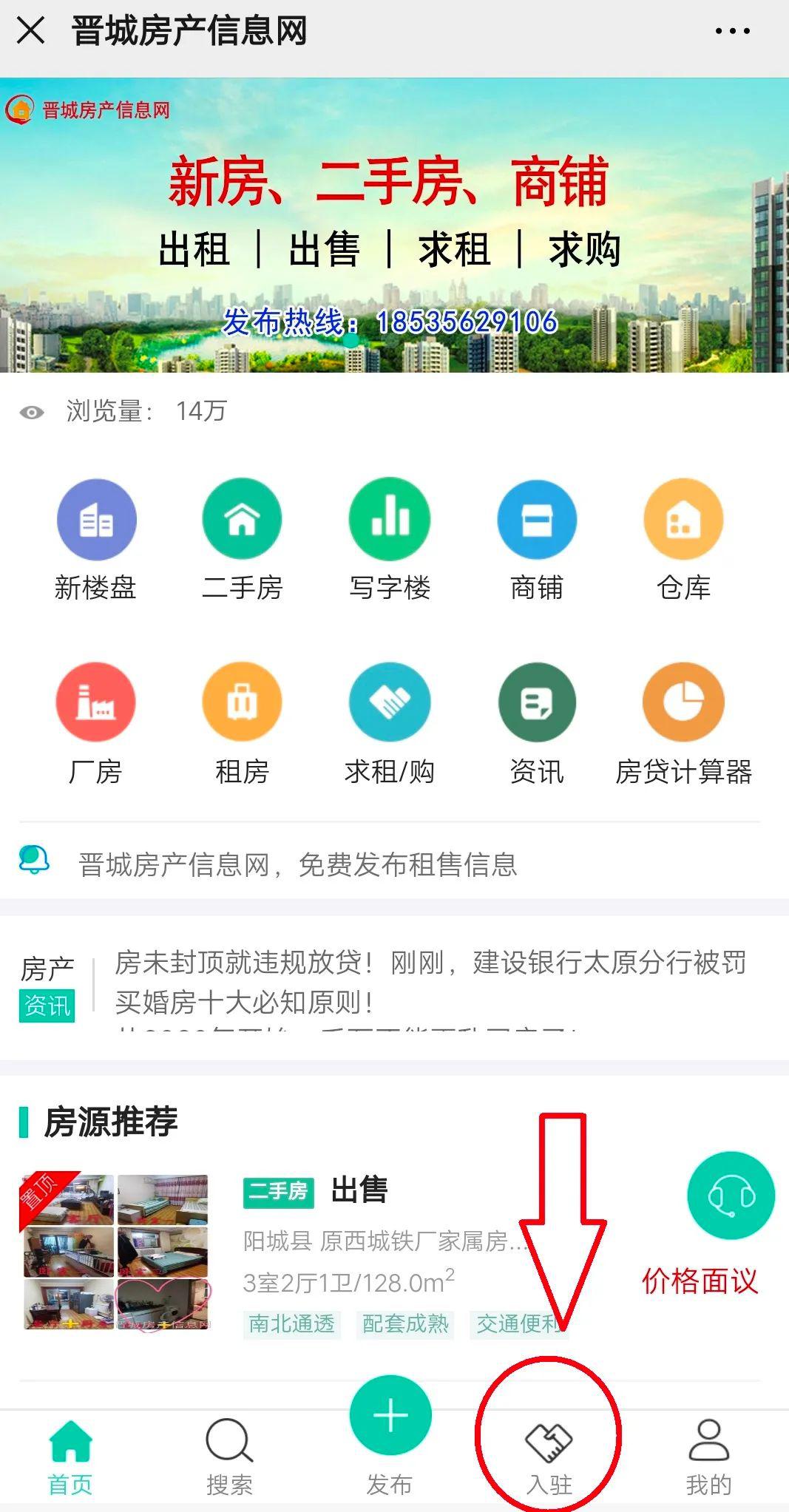
Task: Open the 资讯 news section
Action: (537, 724)
